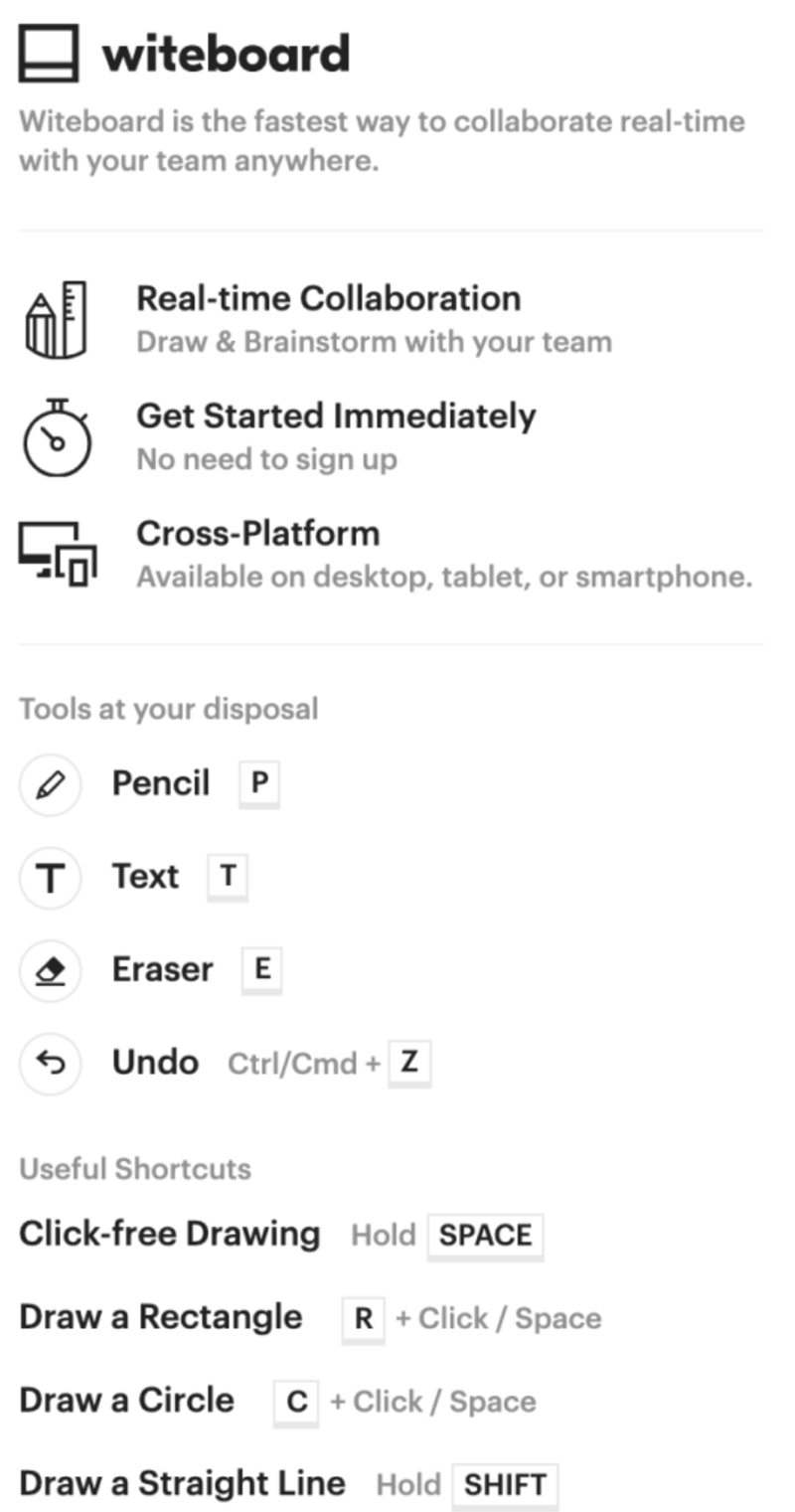Select the Pencil tool icon
This screenshot has height=1512, width=795.
pyautogui.click(x=50, y=784)
